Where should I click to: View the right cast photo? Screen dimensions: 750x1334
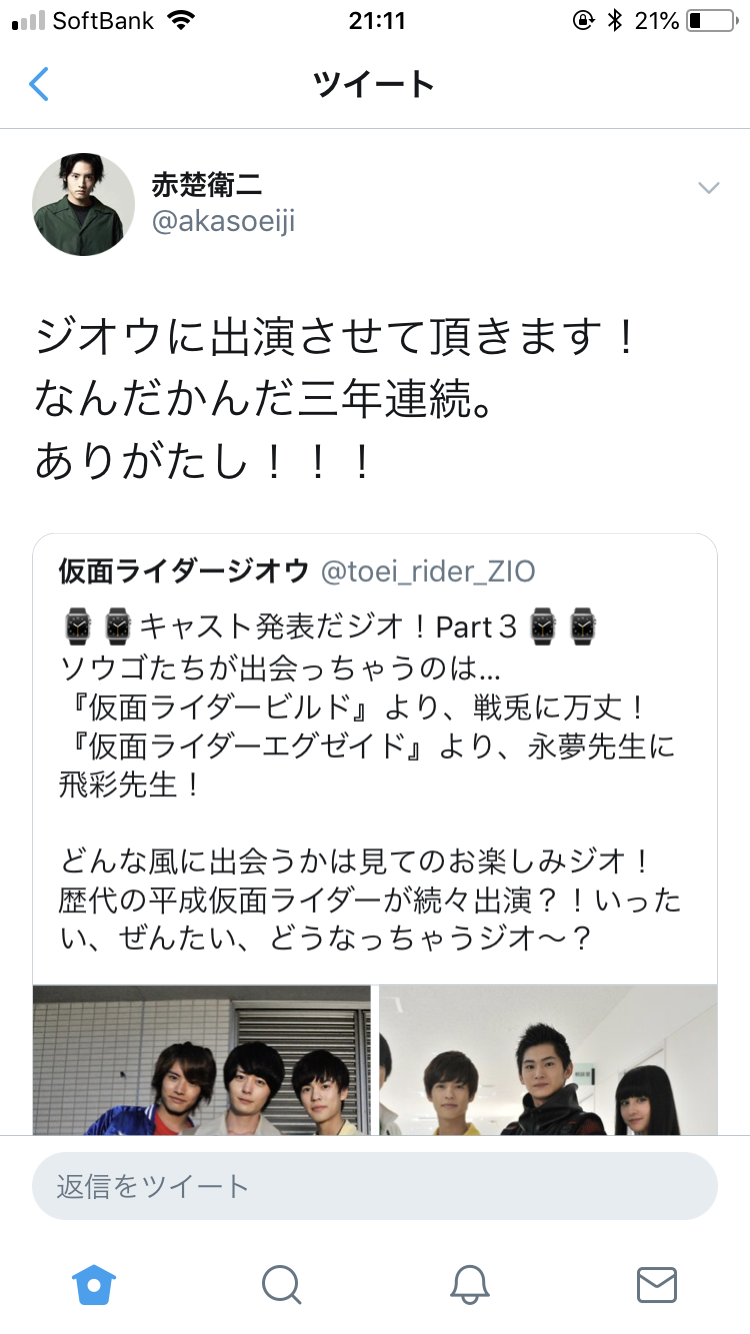click(x=547, y=1060)
